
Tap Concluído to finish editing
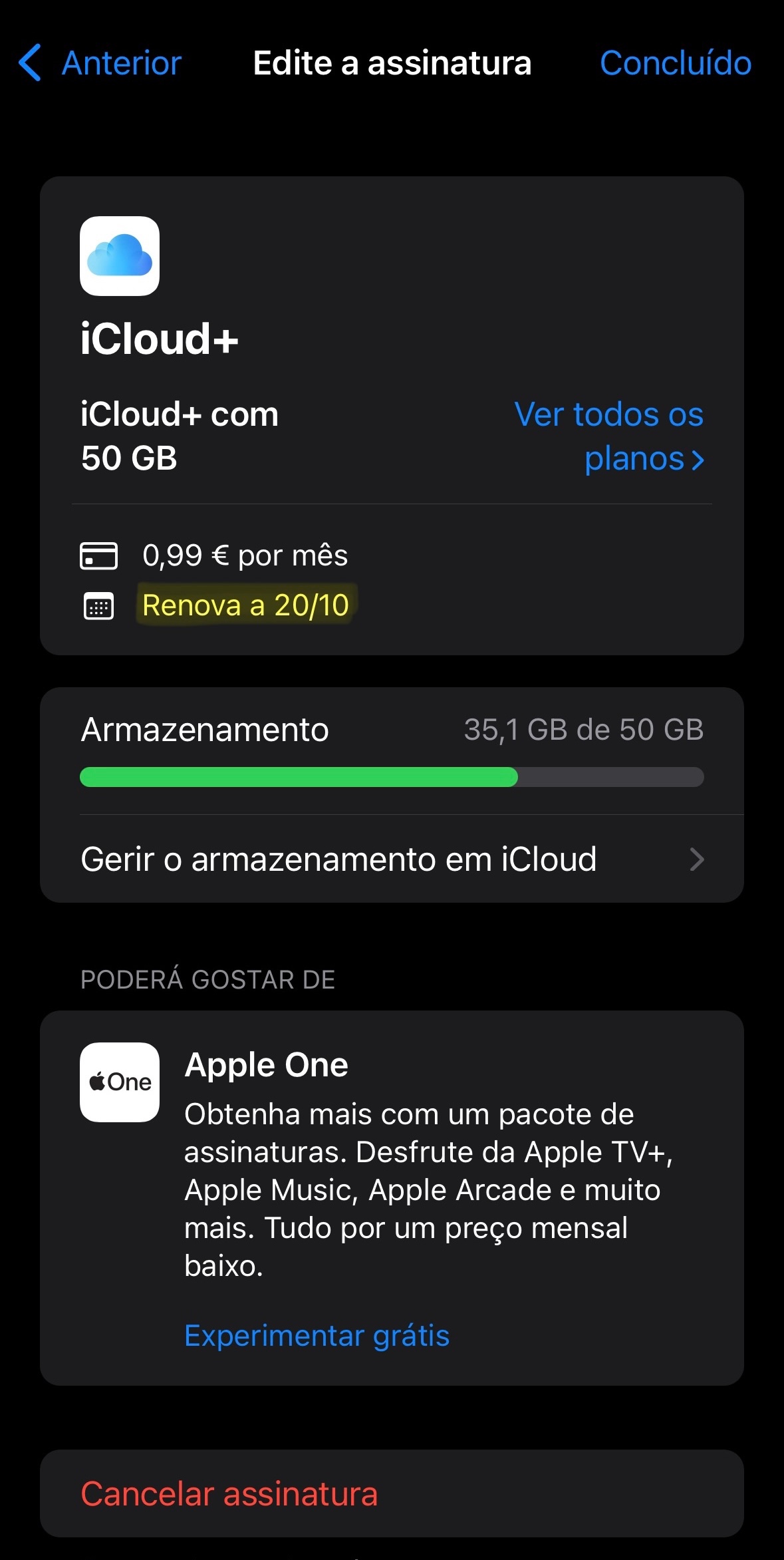pos(675,63)
